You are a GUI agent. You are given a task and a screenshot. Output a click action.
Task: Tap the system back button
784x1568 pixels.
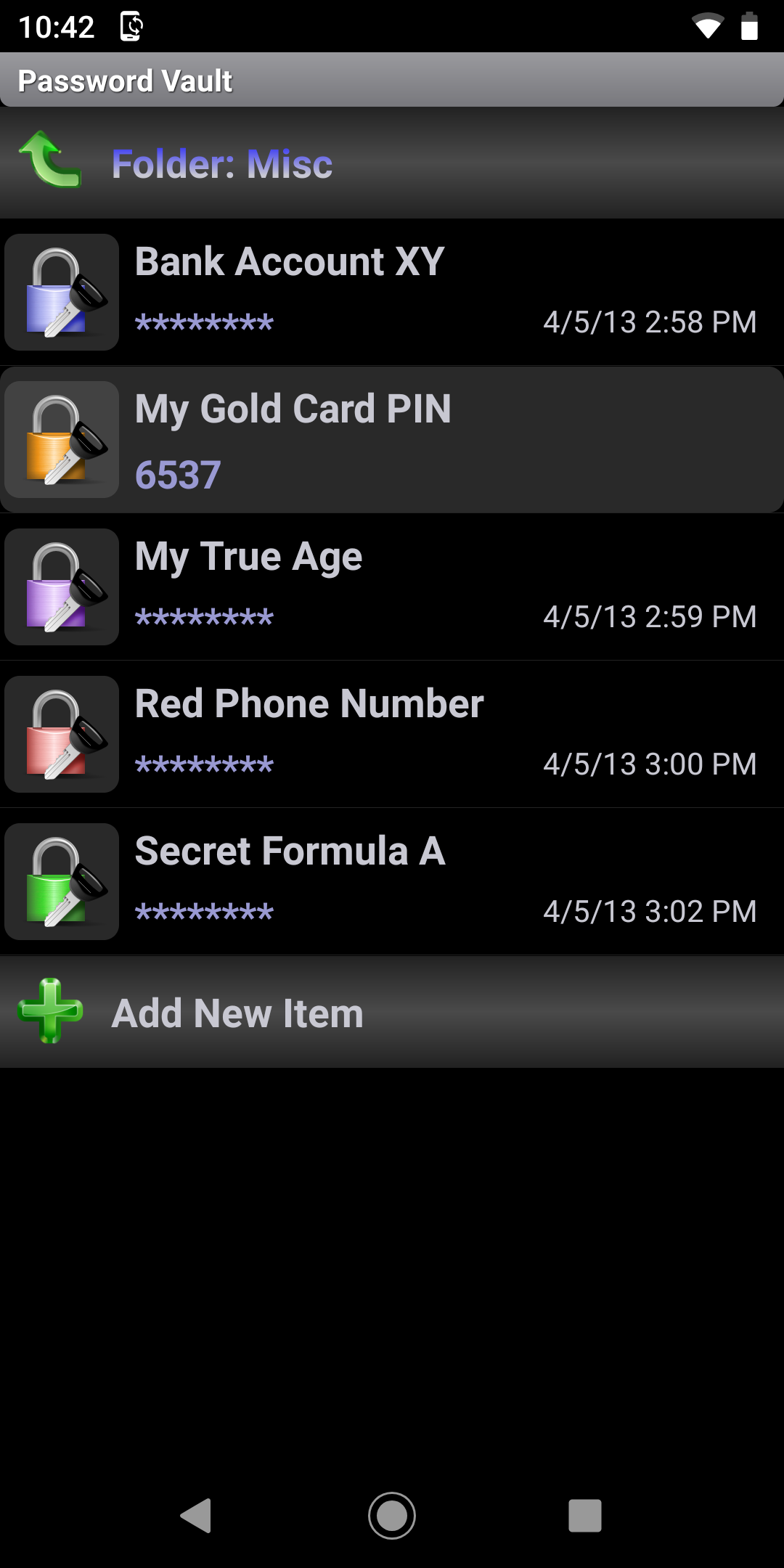coord(196,1516)
